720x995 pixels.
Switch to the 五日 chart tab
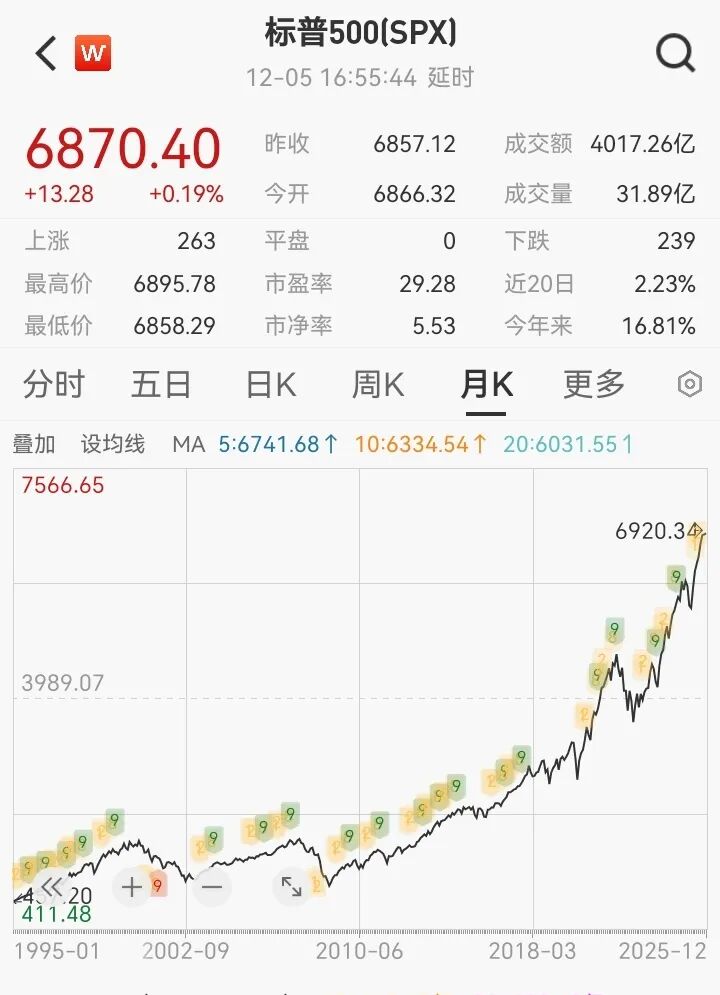tap(160, 385)
